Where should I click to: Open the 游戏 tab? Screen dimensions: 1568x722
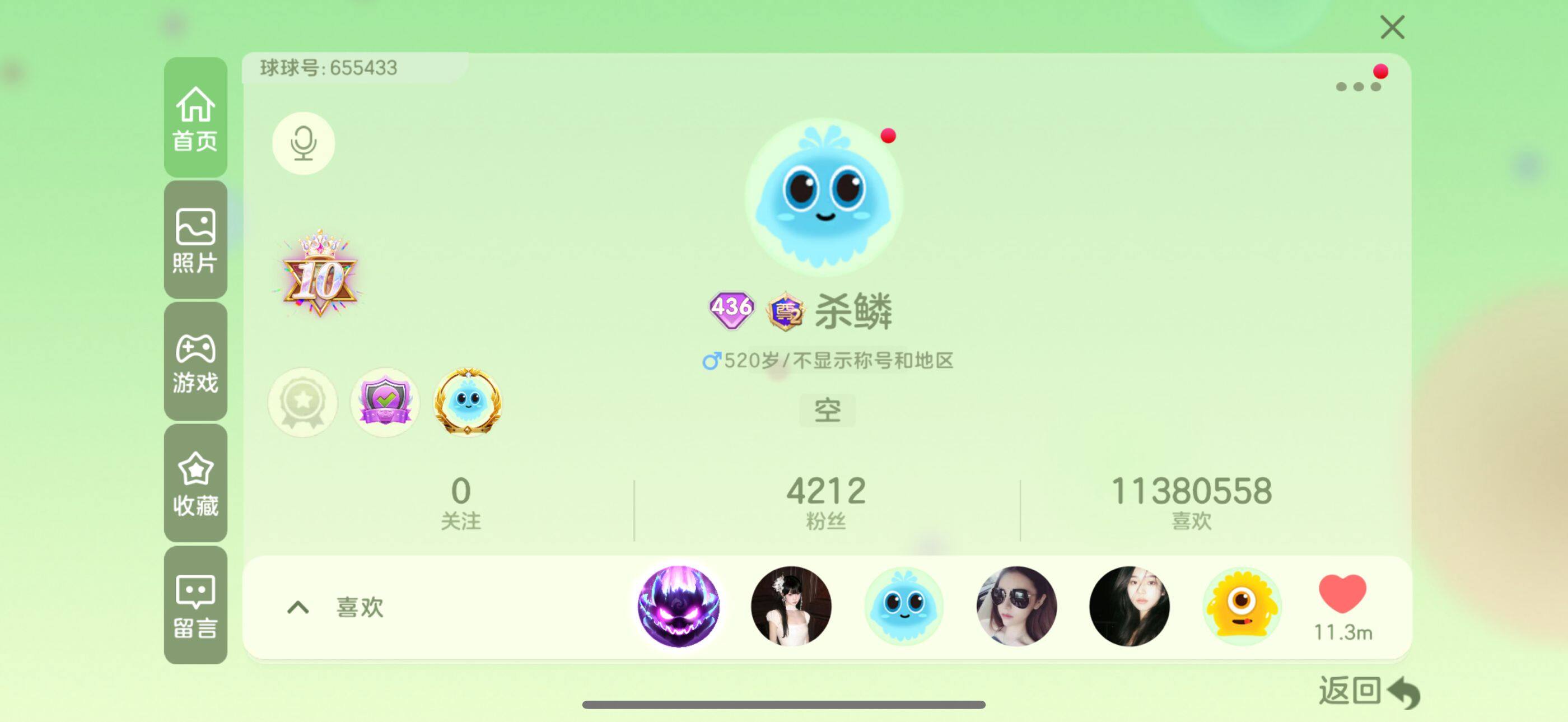tap(195, 362)
